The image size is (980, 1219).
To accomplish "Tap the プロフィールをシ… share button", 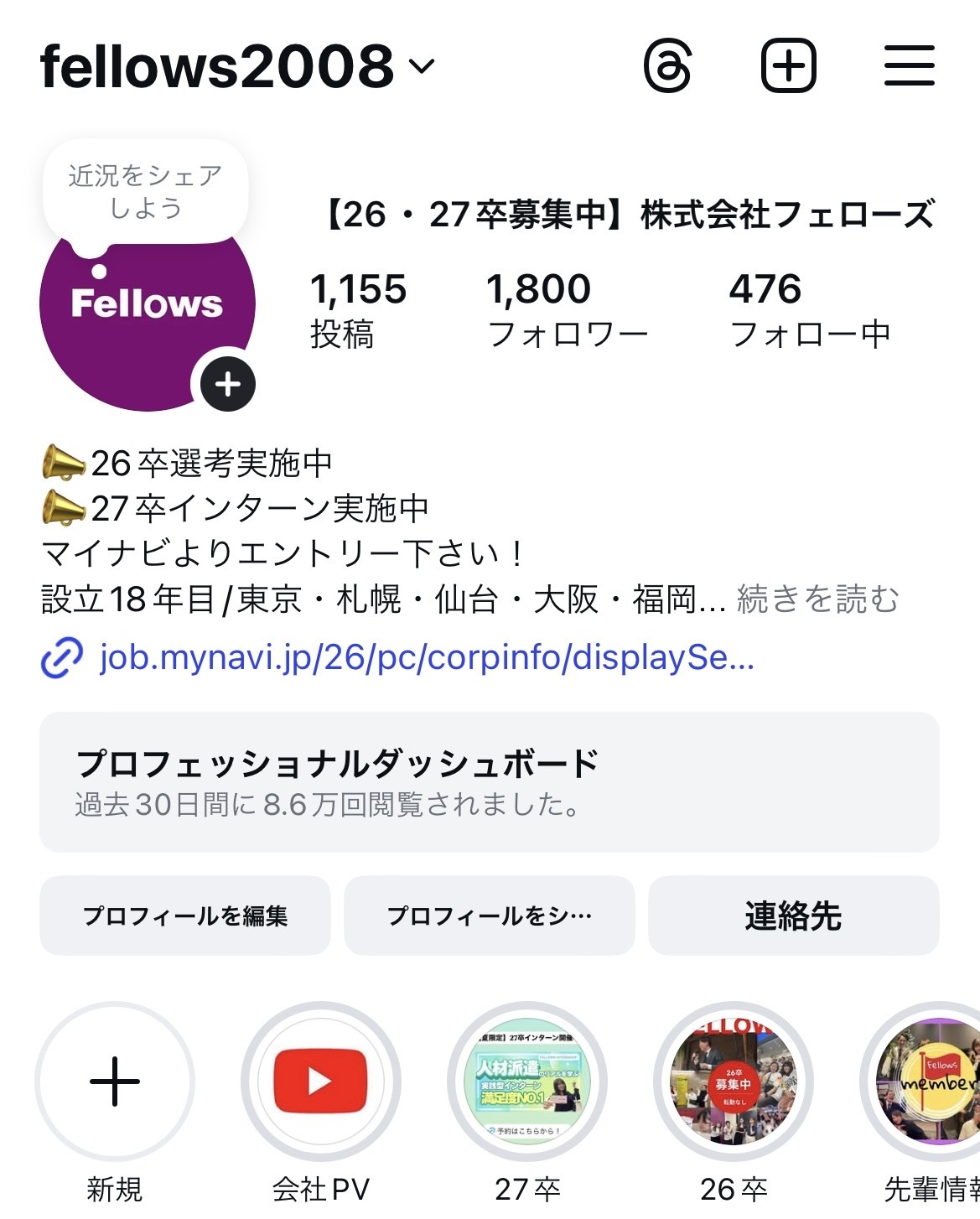I will 489,916.
